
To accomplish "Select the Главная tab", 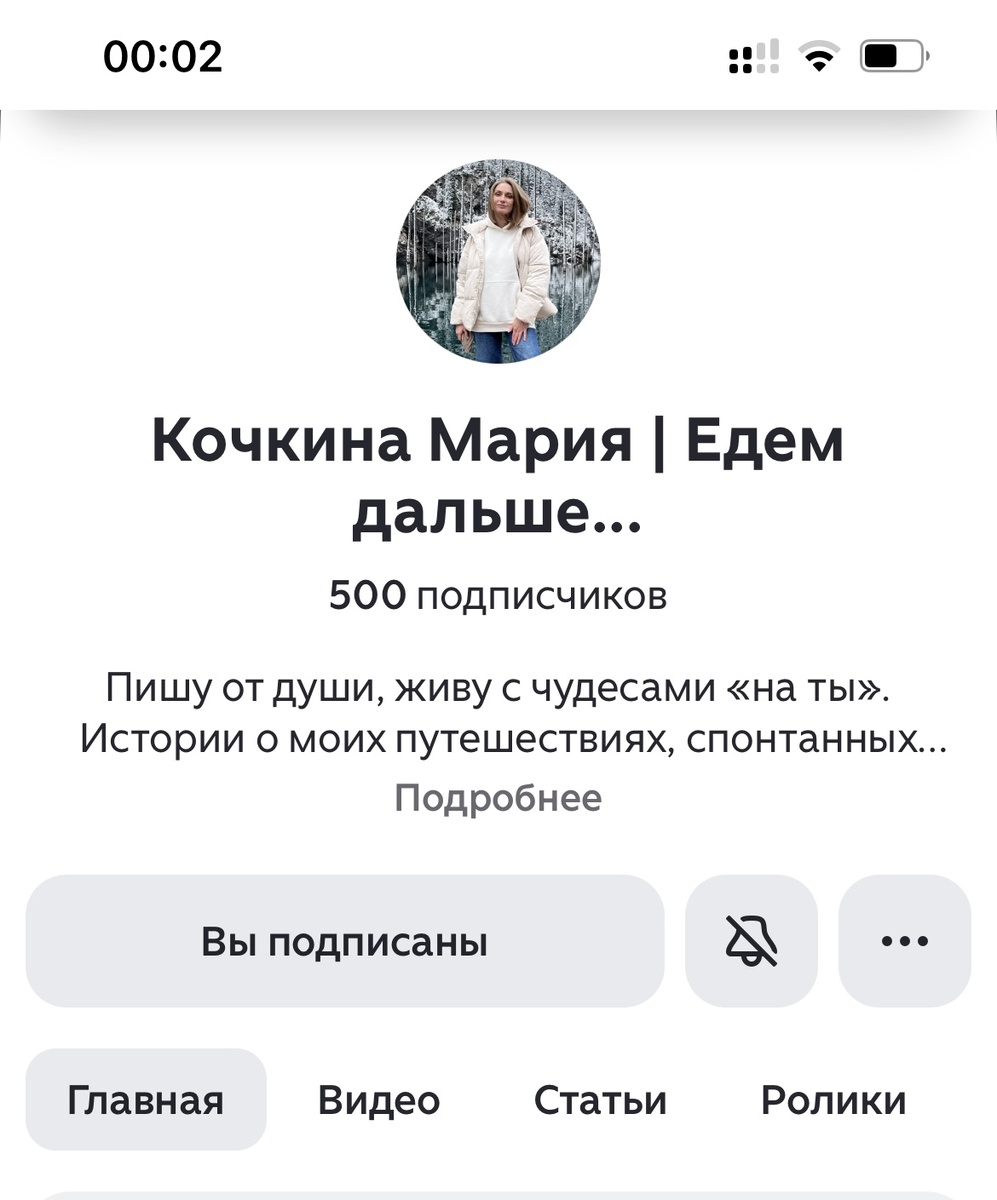I will pyautogui.click(x=146, y=1100).
